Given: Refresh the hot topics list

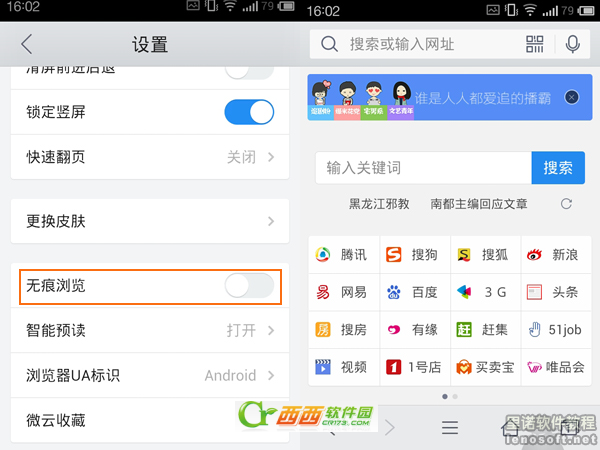Looking at the screenshot, I should [x=567, y=204].
